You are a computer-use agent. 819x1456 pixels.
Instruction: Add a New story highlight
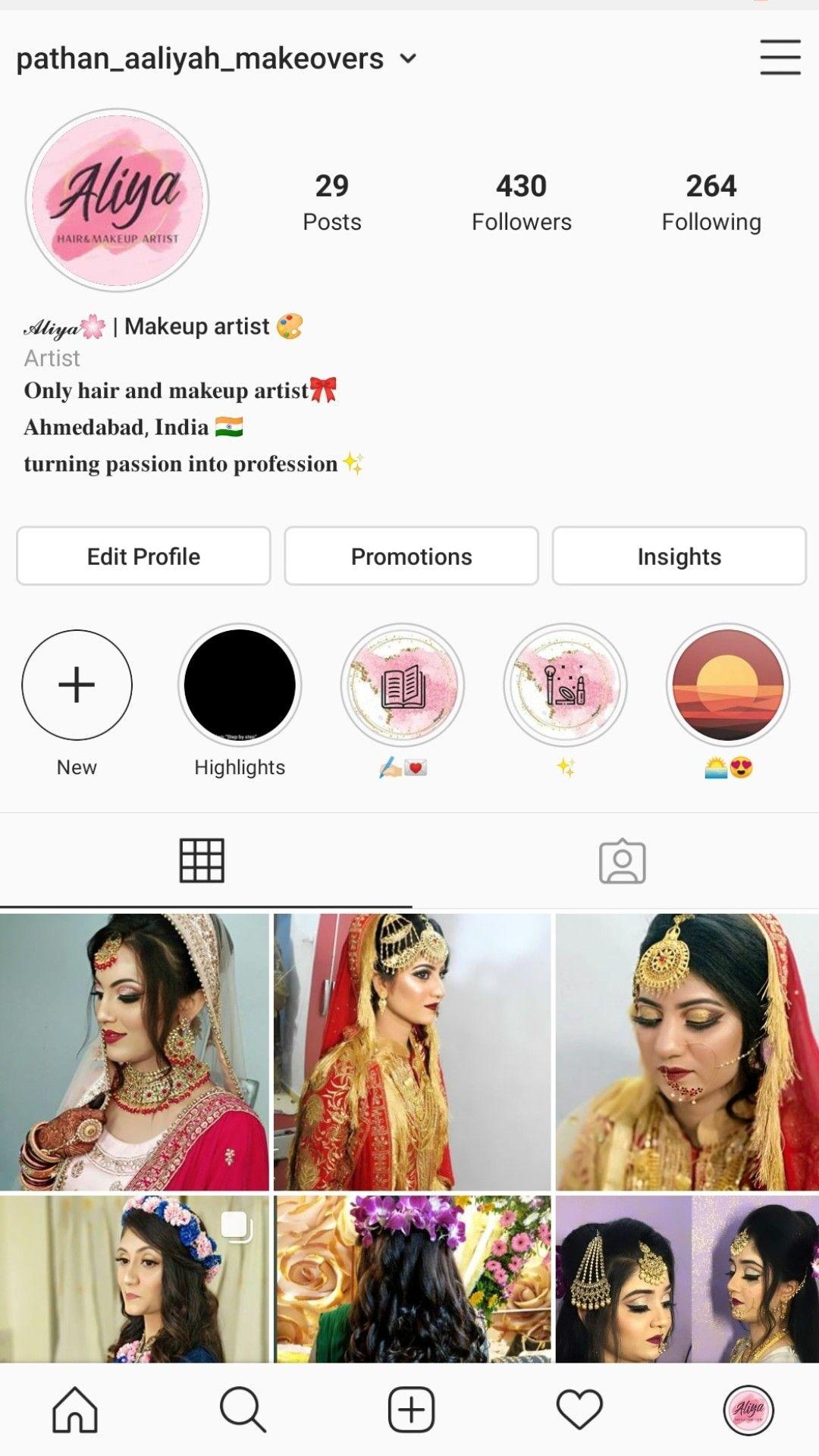(77, 685)
